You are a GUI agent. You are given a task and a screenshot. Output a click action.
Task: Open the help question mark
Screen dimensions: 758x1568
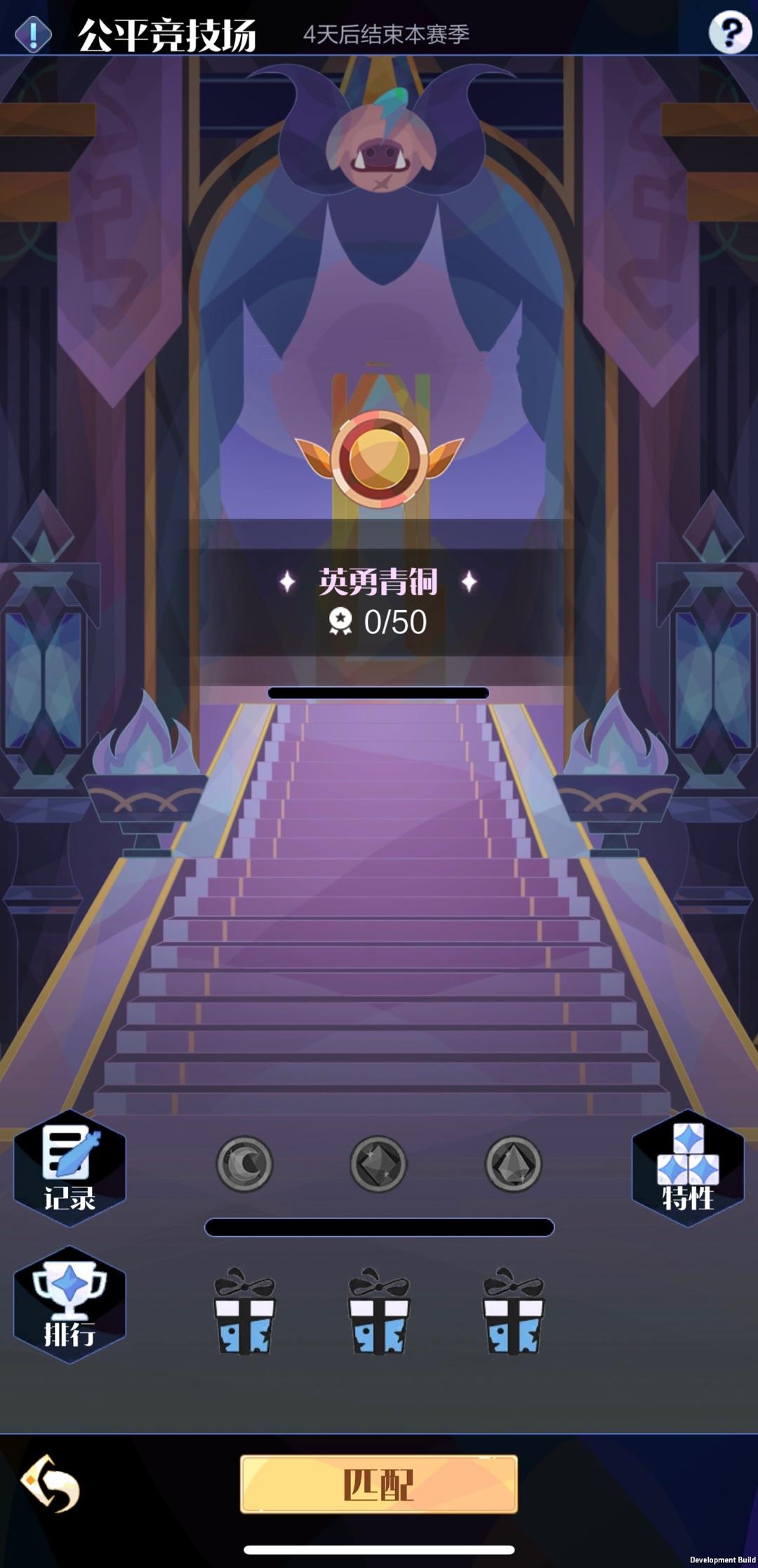730,32
